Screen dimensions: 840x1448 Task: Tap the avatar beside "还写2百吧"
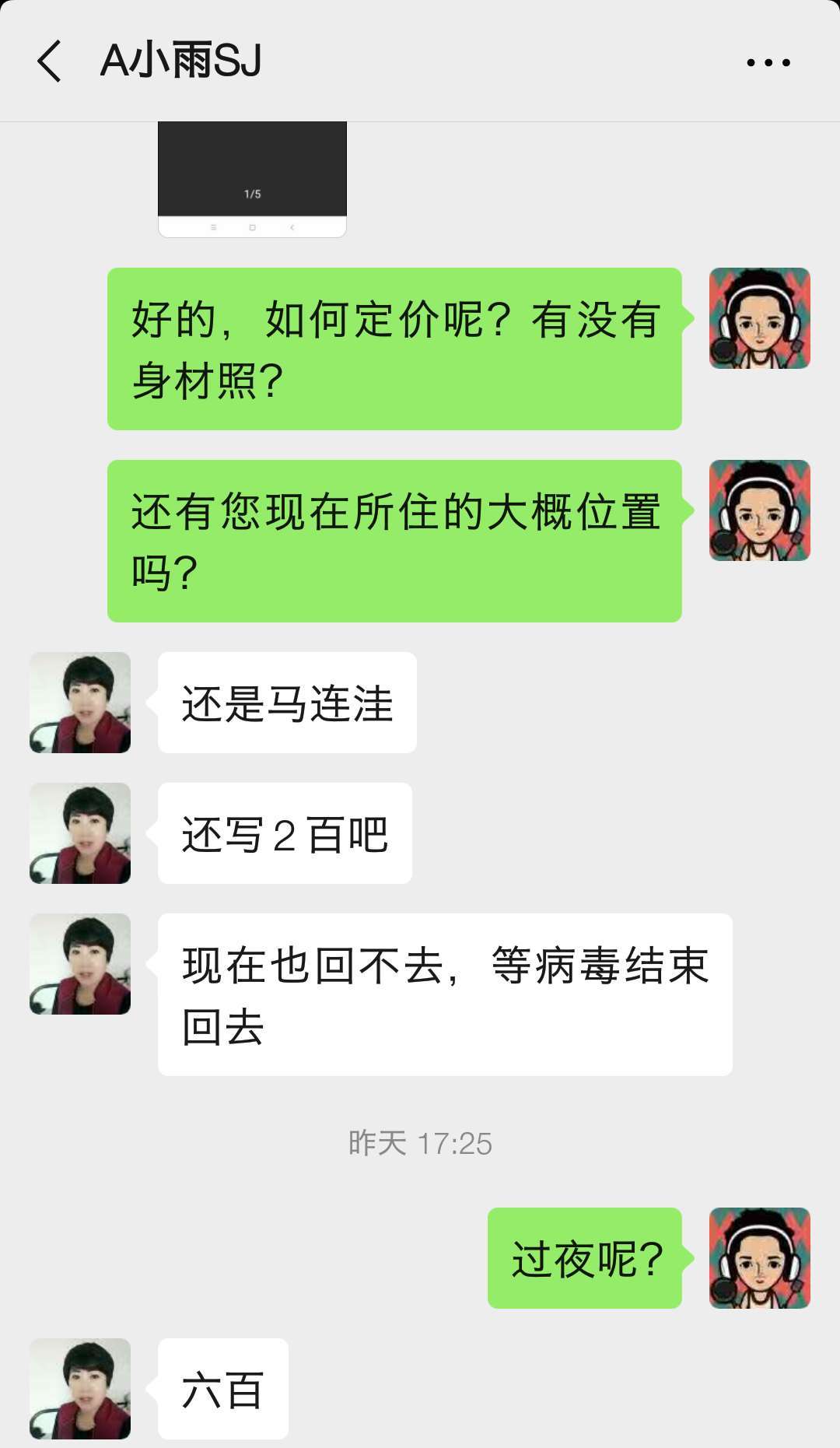click(80, 833)
